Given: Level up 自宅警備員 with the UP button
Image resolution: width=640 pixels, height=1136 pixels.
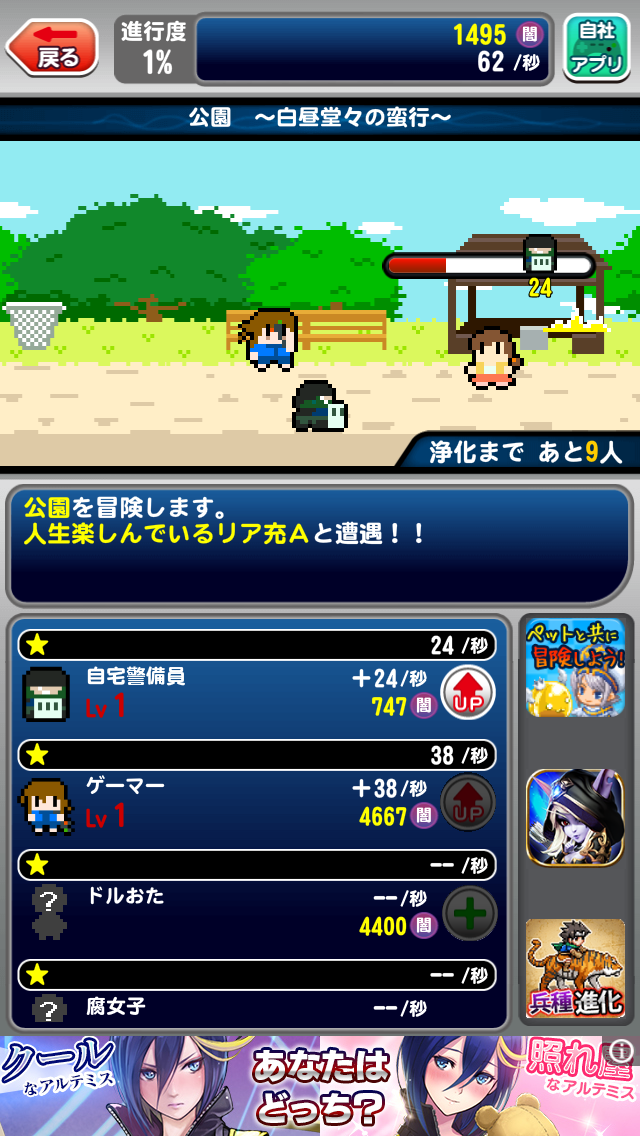Looking at the screenshot, I should point(468,691).
